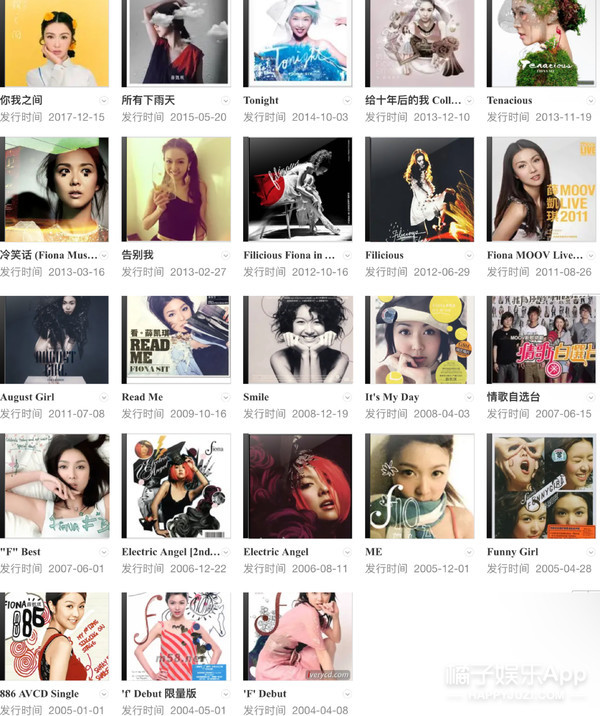This screenshot has height=716, width=600.
Task: Open the Funny Girl album
Action: pyautogui.click(x=541, y=486)
